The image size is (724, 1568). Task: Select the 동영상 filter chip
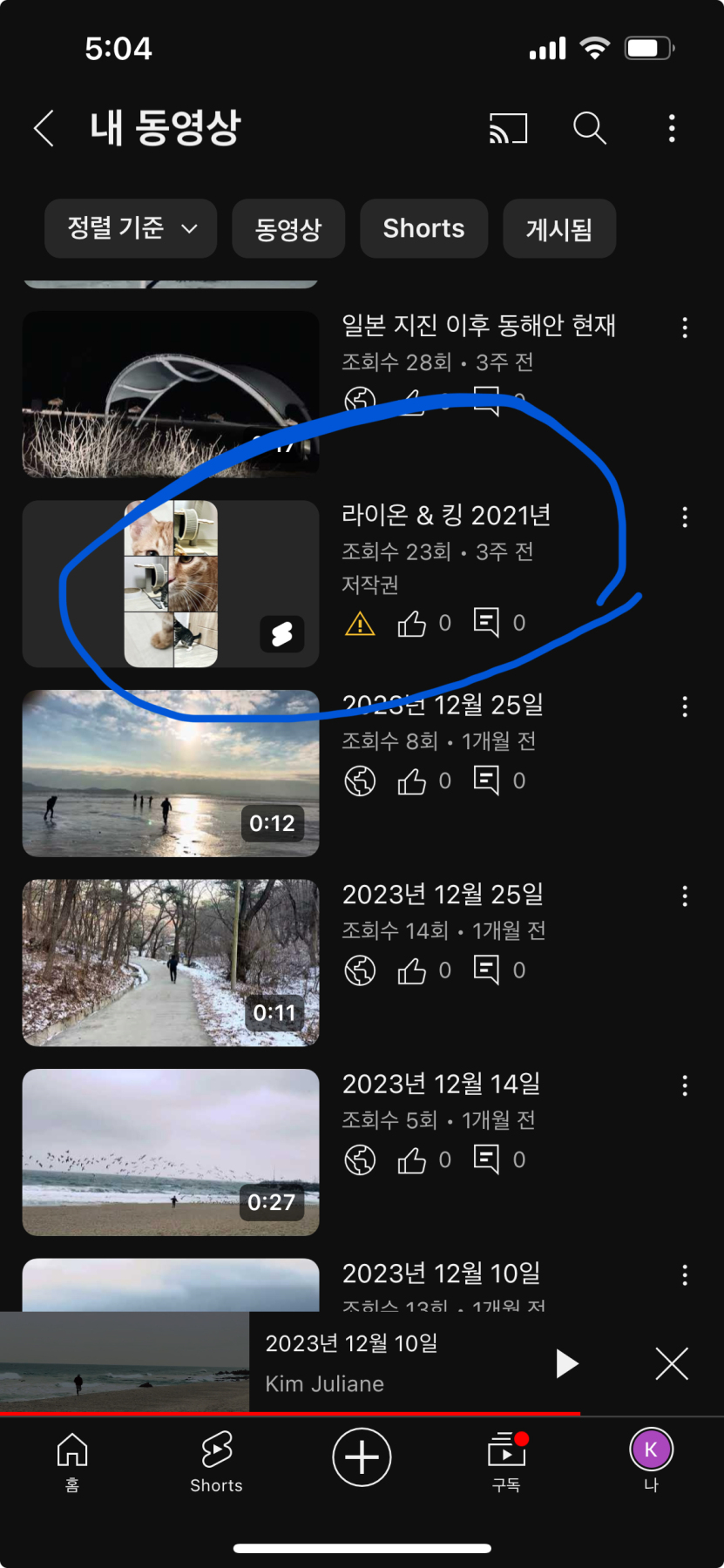(288, 228)
